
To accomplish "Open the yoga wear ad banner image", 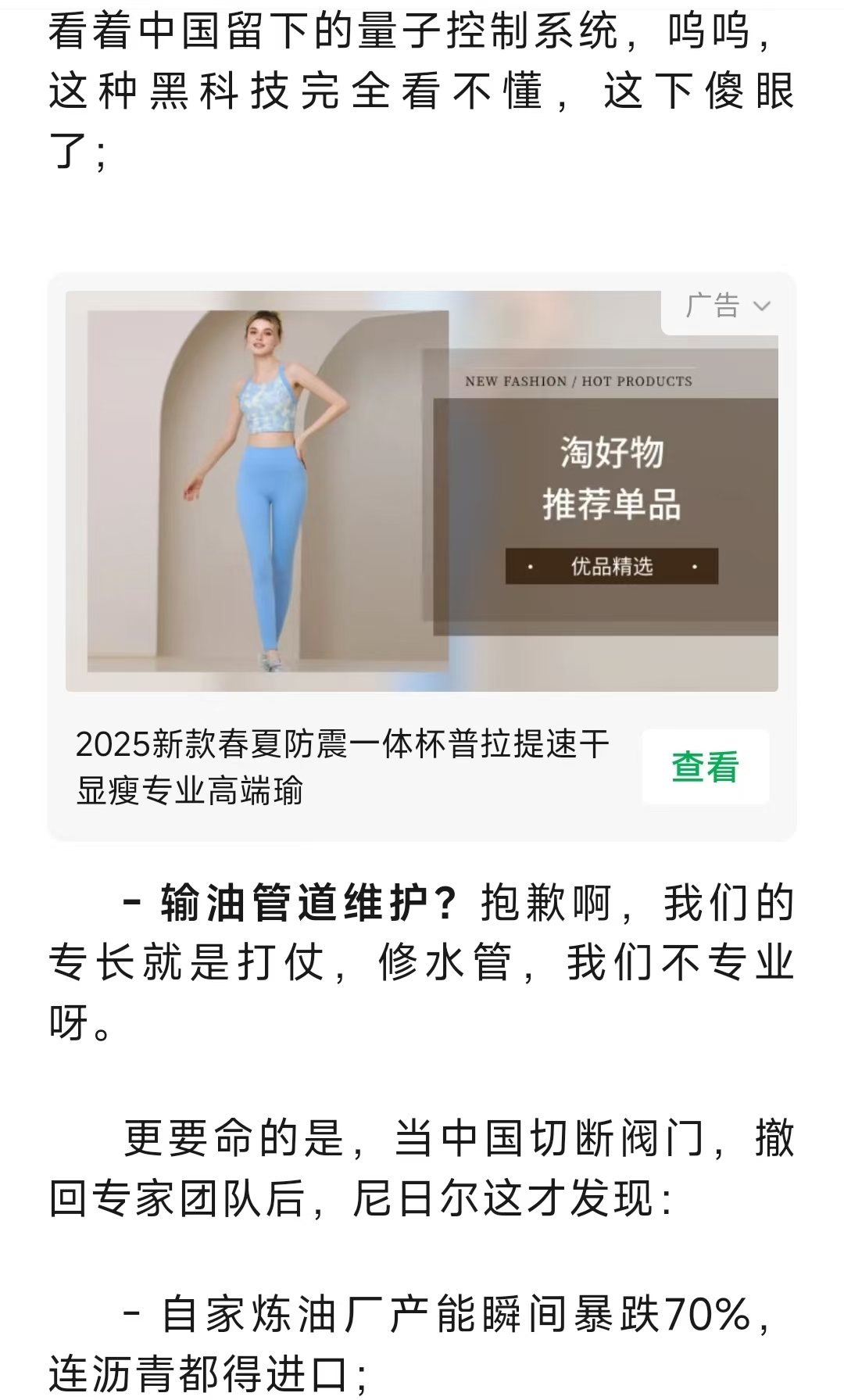I will (422, 491).
